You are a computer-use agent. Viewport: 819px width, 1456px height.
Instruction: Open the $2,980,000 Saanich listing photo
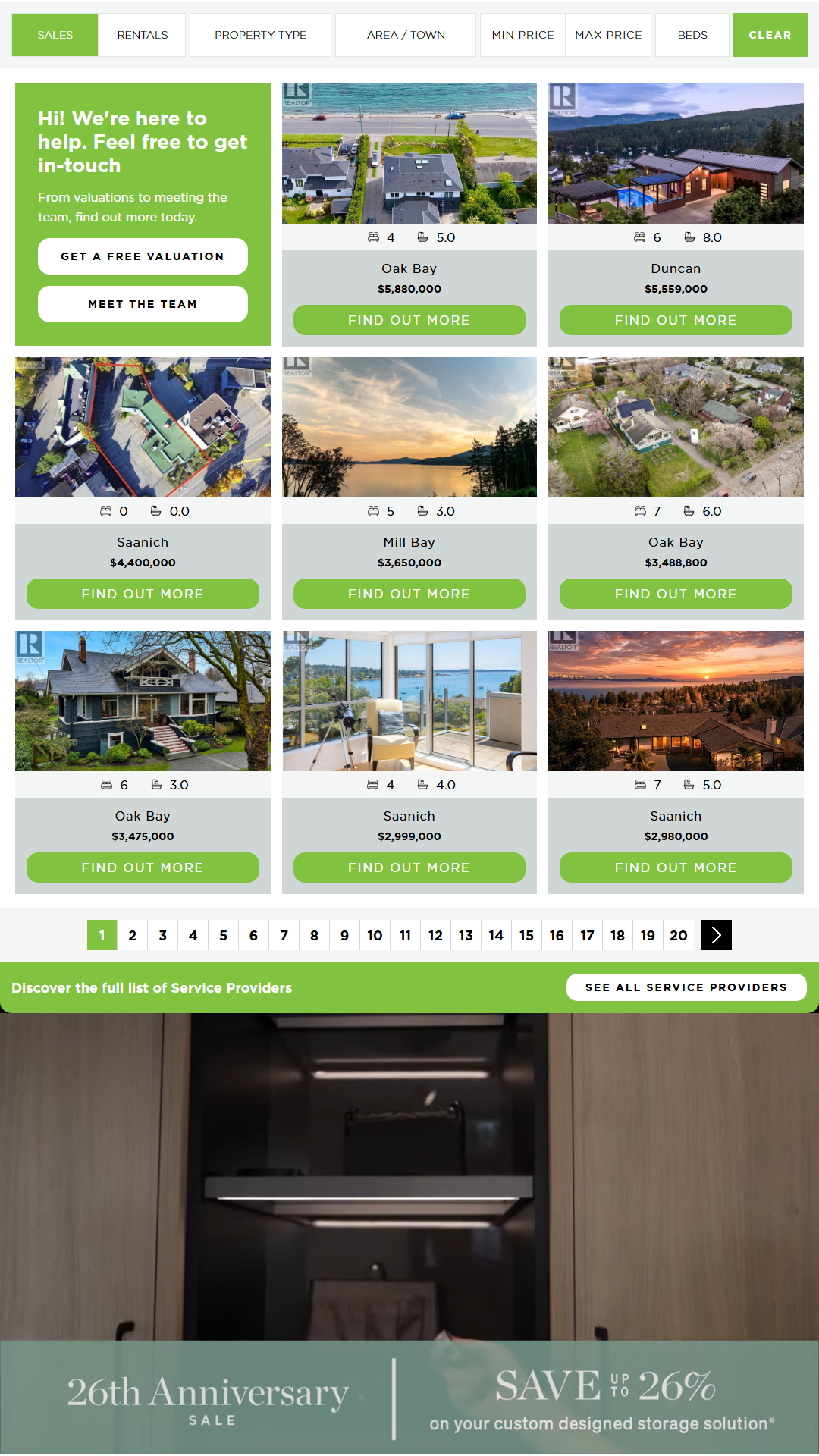pos(676,701)
